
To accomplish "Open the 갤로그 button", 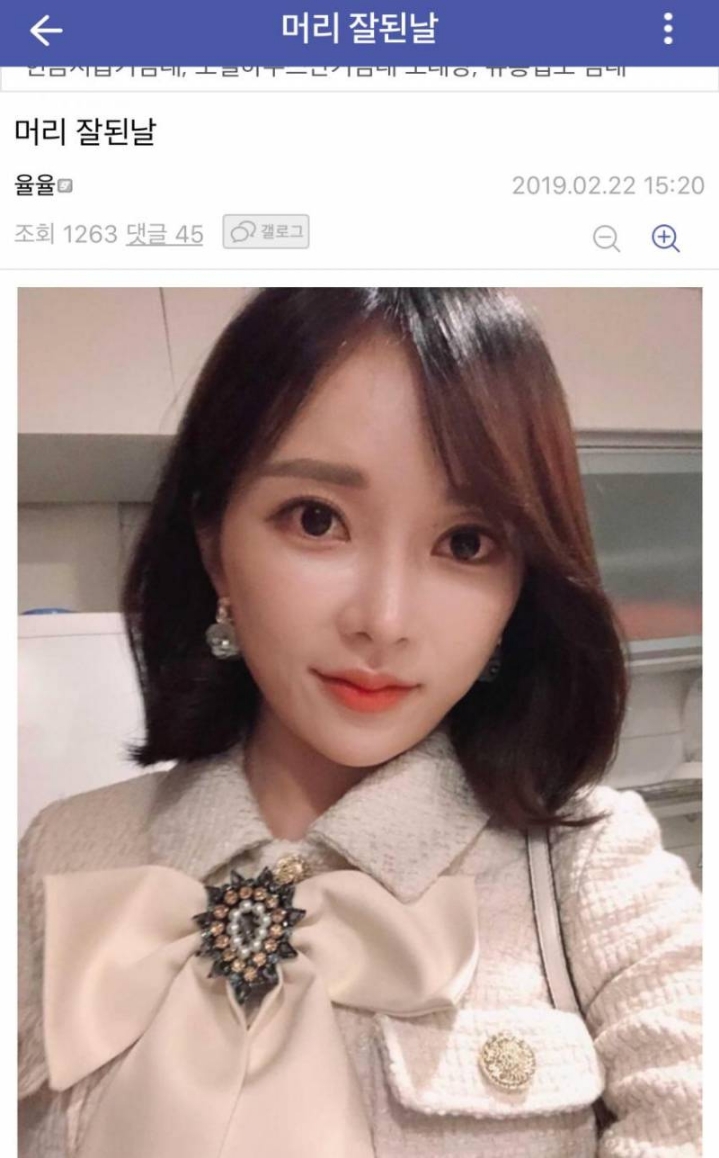I will coord(266,232).
